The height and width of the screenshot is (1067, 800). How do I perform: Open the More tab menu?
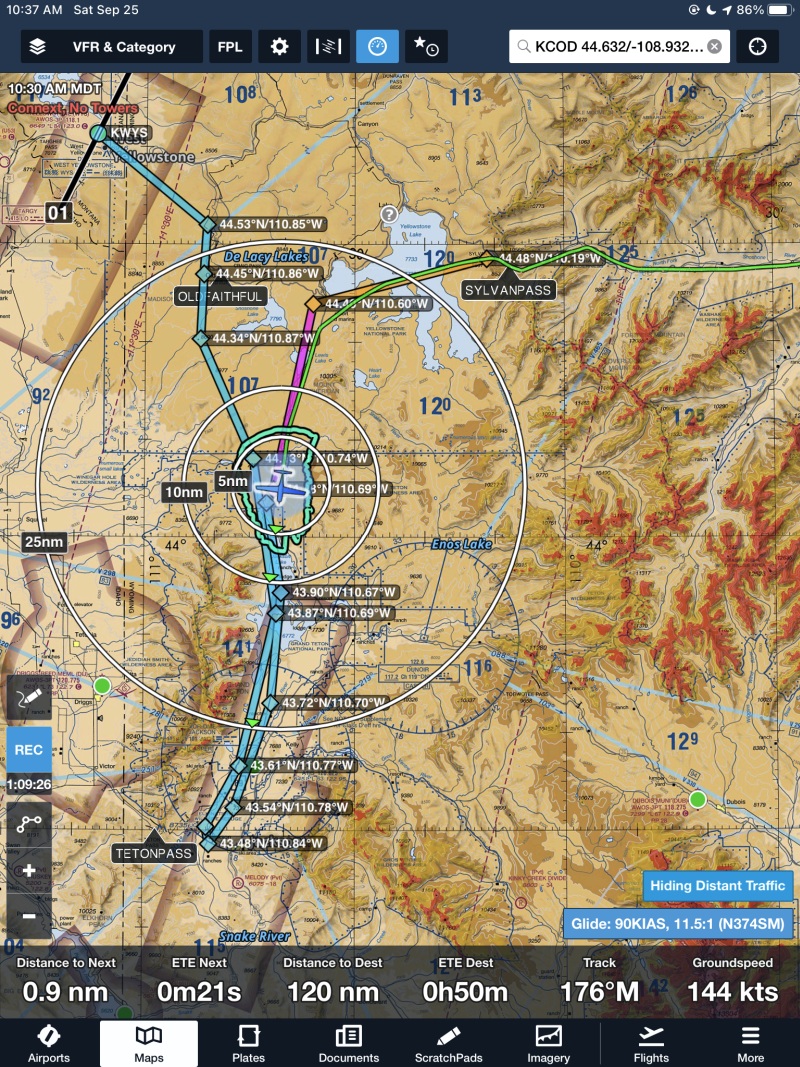750,1044
